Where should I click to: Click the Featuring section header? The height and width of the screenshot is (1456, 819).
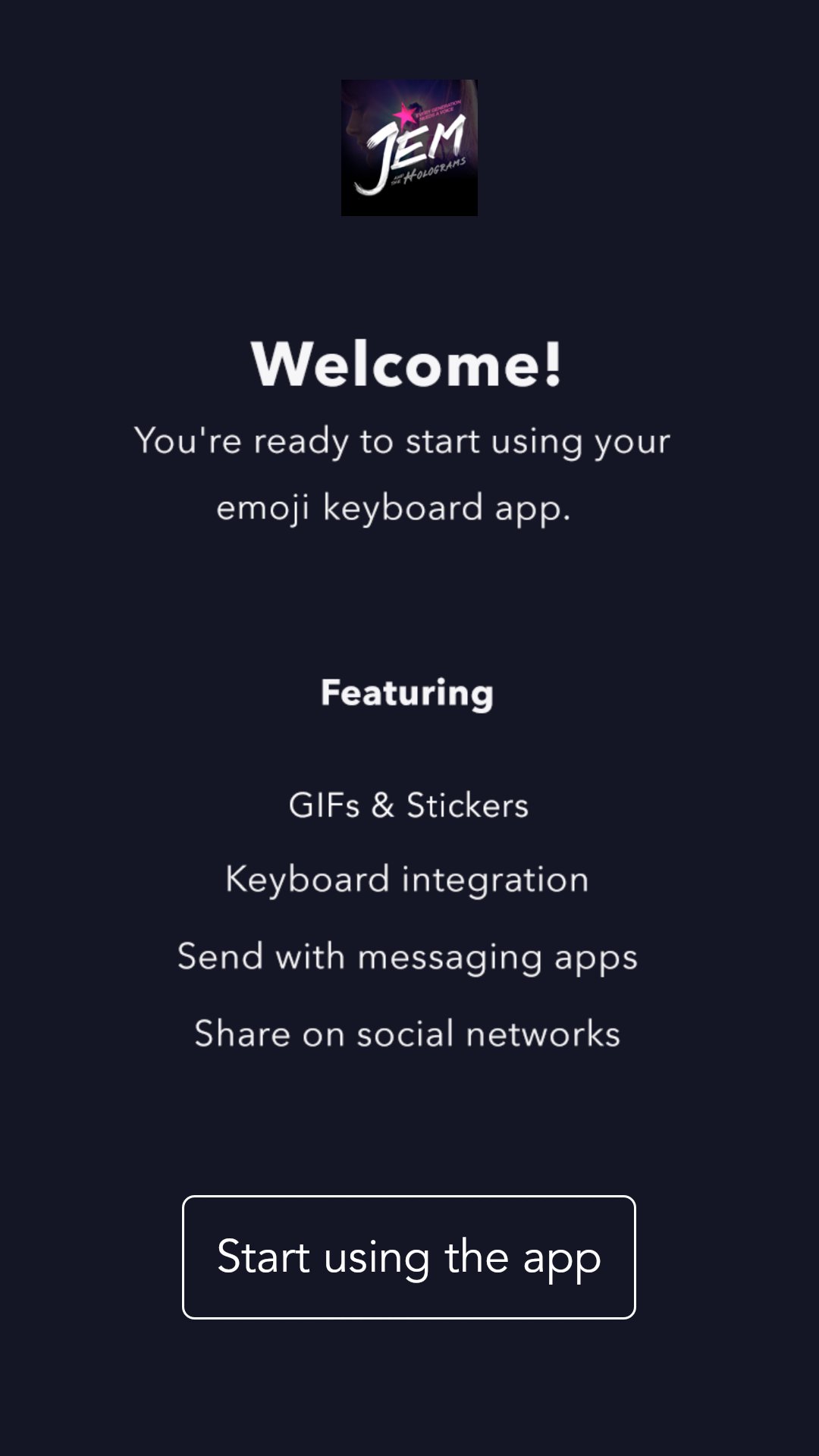click(x=408, y=692)
